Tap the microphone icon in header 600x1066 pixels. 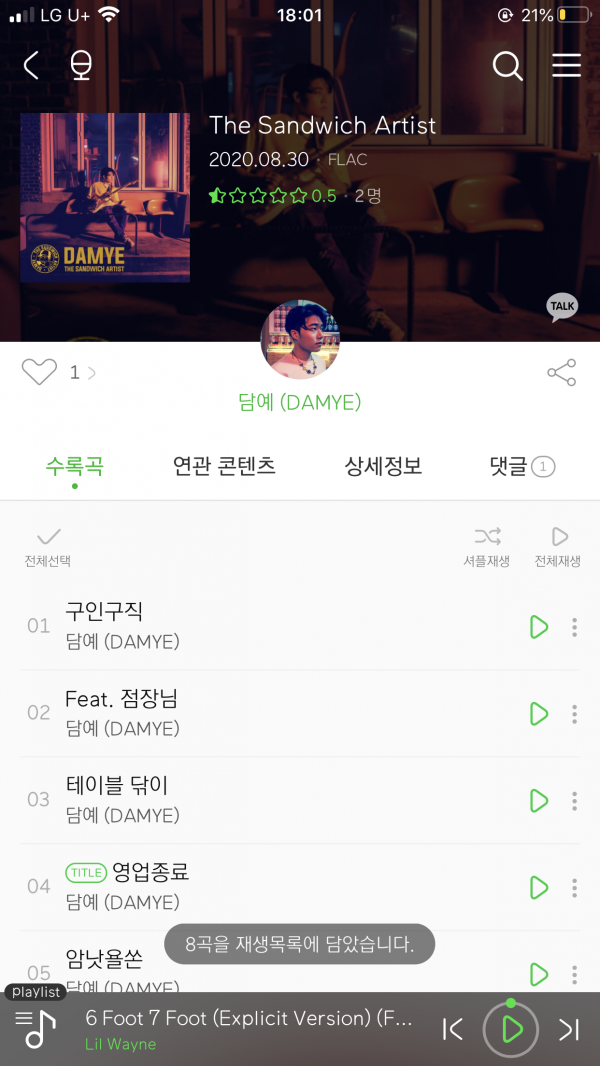pyautogui.click(x=81, y=66)
